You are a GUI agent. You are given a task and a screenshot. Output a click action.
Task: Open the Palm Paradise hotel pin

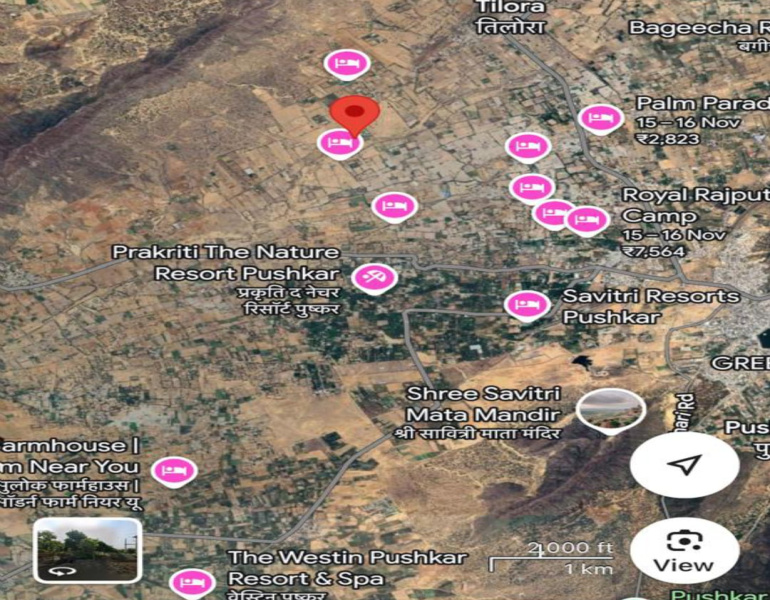[x=601, y=118]
